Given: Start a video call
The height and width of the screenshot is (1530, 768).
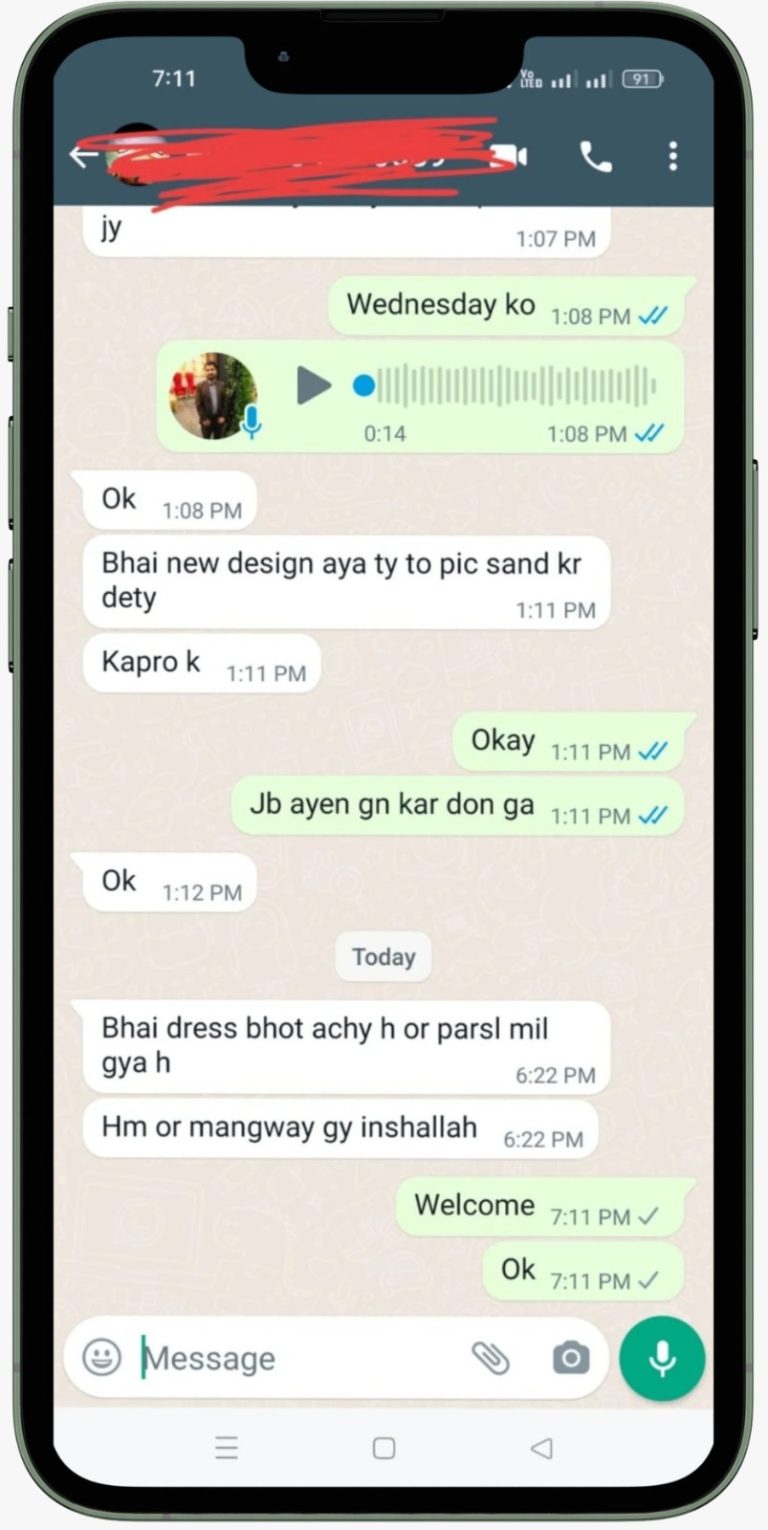Looking at the screenshot, I should (x=509, y=156).
